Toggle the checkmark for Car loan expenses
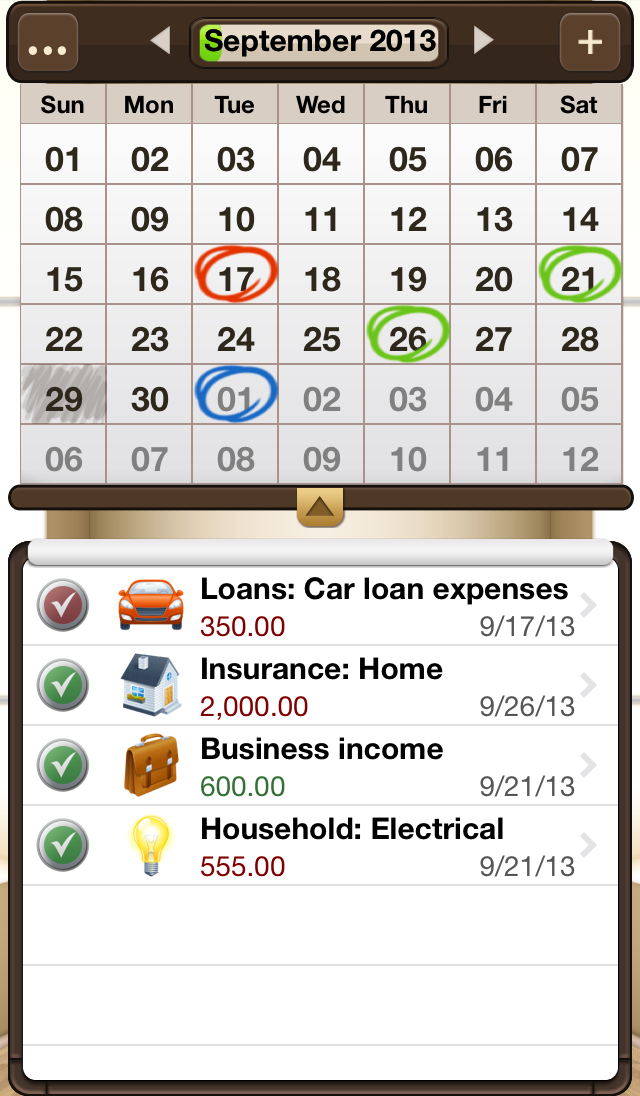 click(x=63, y=605)
